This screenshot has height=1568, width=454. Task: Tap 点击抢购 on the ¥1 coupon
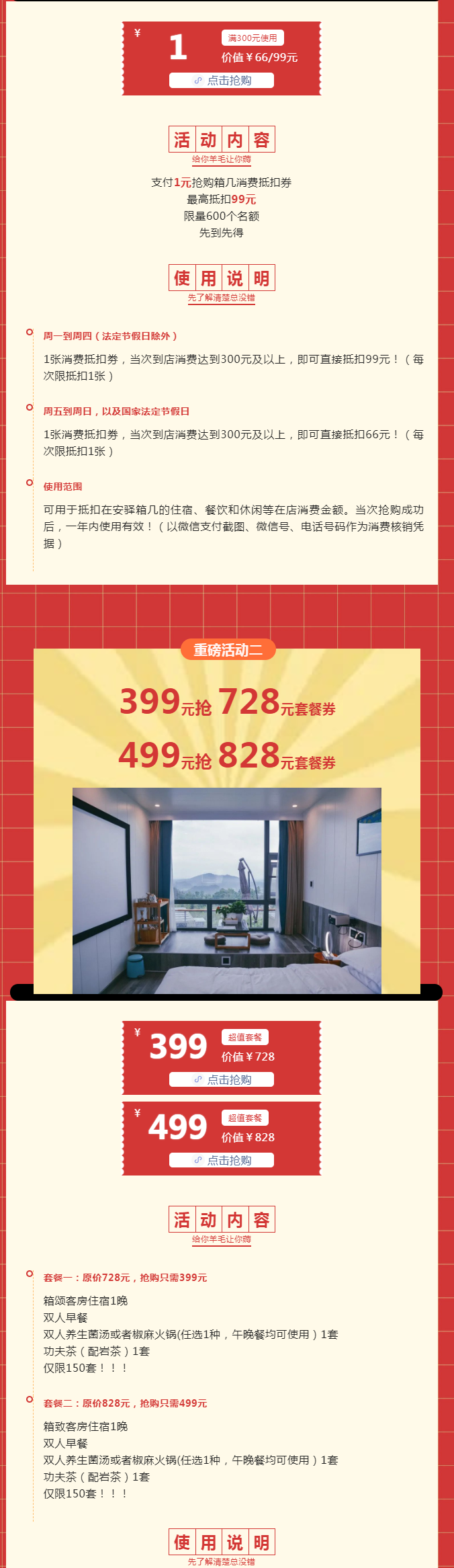click(x=222, y=81)
